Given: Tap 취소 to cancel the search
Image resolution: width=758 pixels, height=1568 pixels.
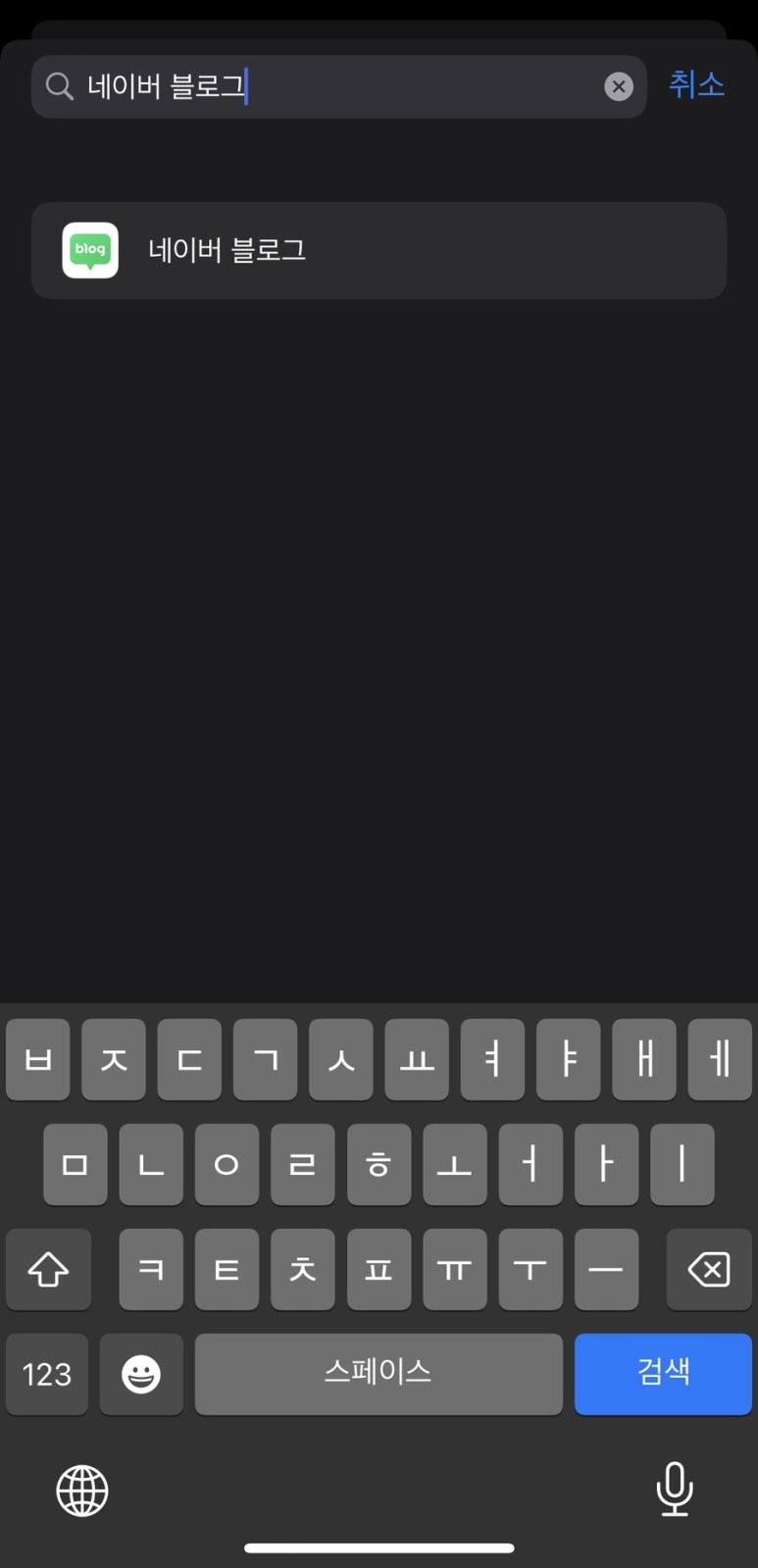Looking at the screenshot, I should (696, 85).
